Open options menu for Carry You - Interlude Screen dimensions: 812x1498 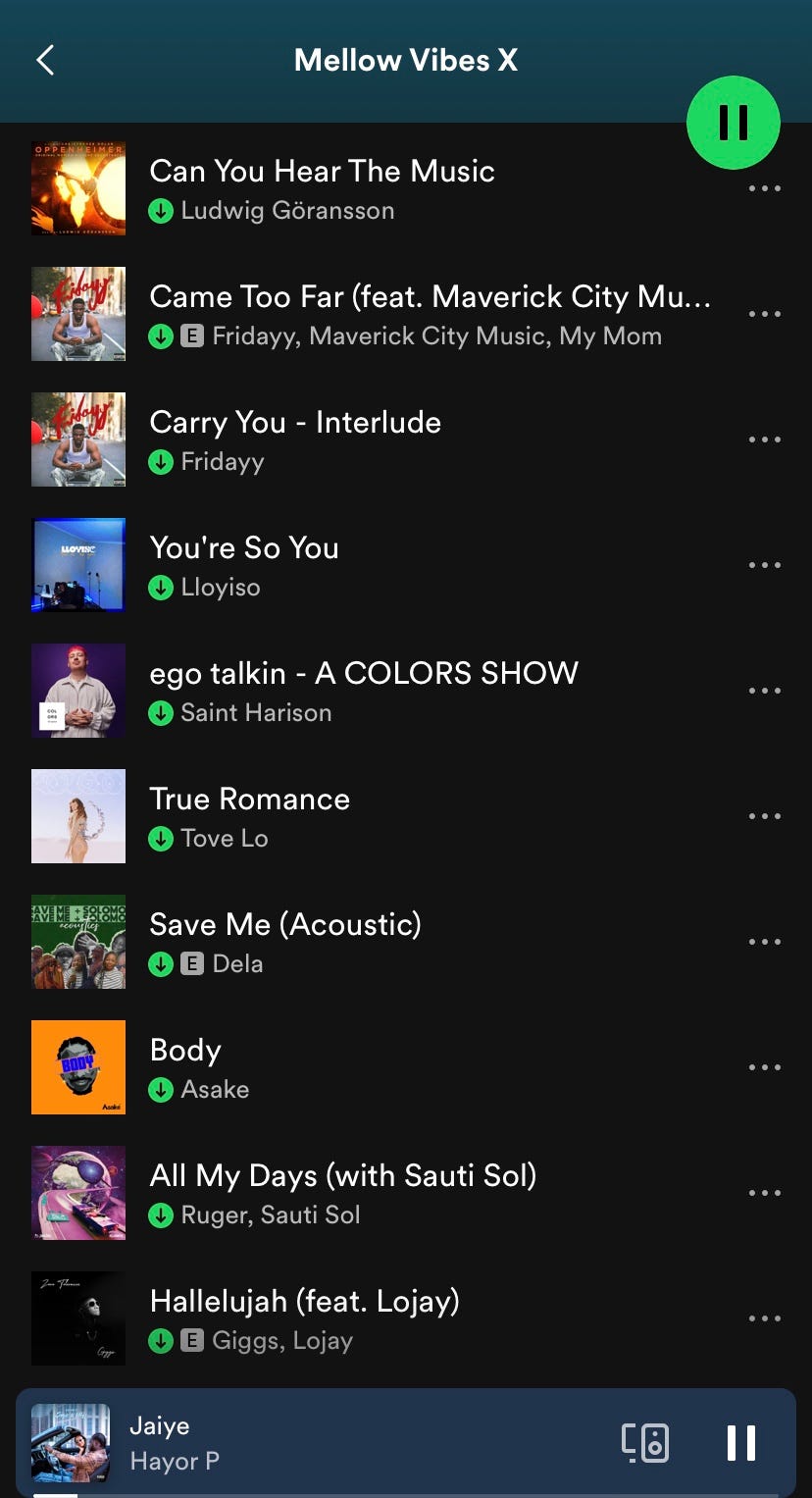[764, 439]
